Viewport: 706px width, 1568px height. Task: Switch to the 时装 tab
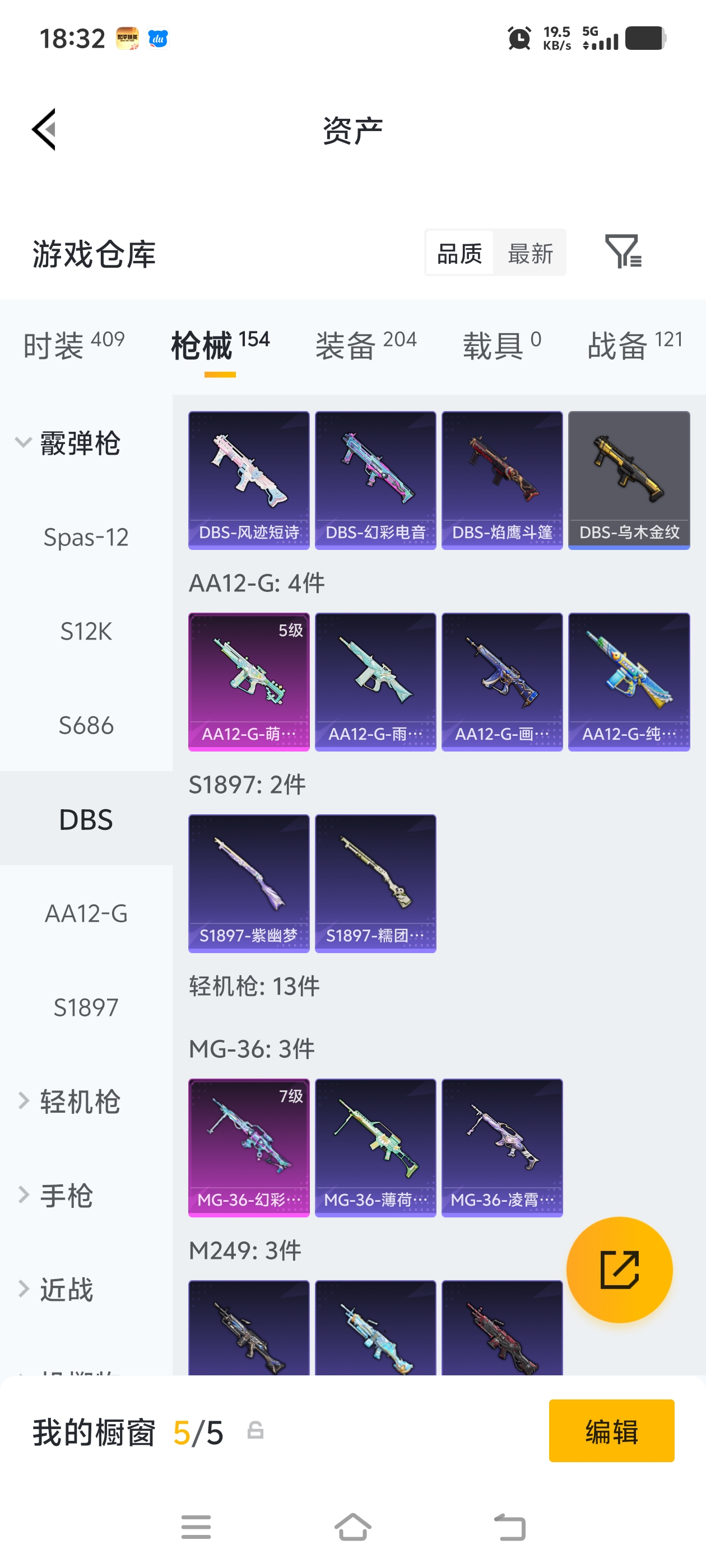pyautogui.click(x=74, y=345)
